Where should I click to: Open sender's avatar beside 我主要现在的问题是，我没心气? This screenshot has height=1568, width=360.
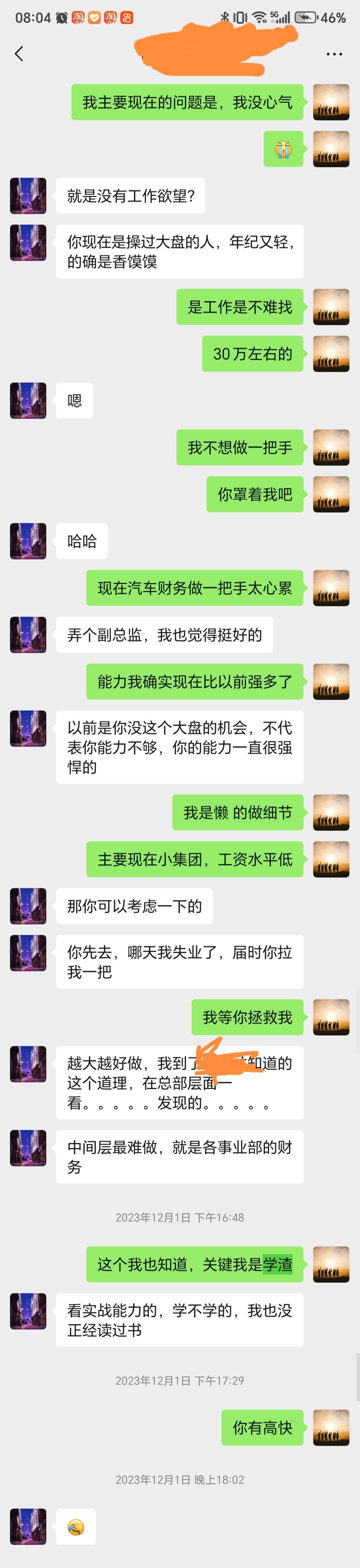click(331, 102)
